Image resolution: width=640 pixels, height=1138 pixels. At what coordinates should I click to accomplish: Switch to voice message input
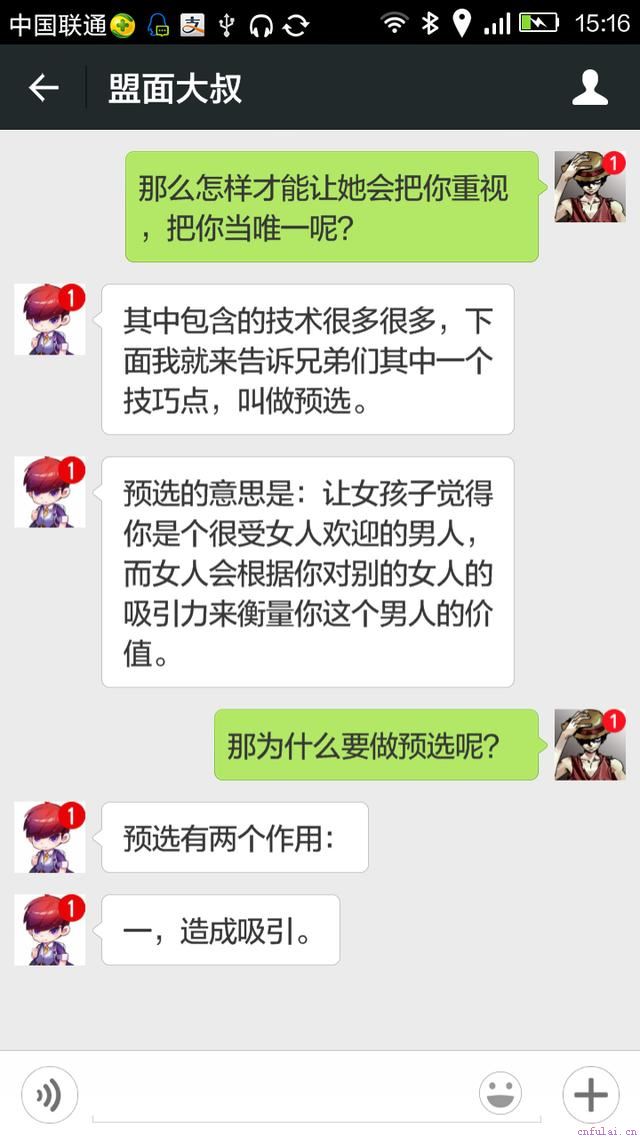[x=49, y=1095]
